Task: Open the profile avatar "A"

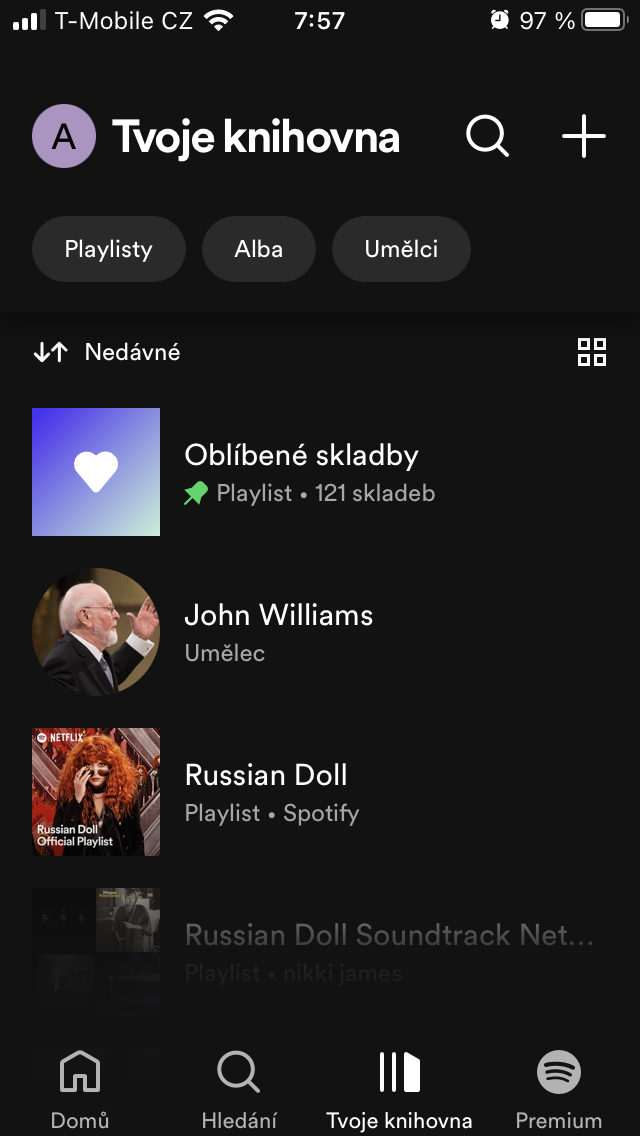Action: click(64, 136)
